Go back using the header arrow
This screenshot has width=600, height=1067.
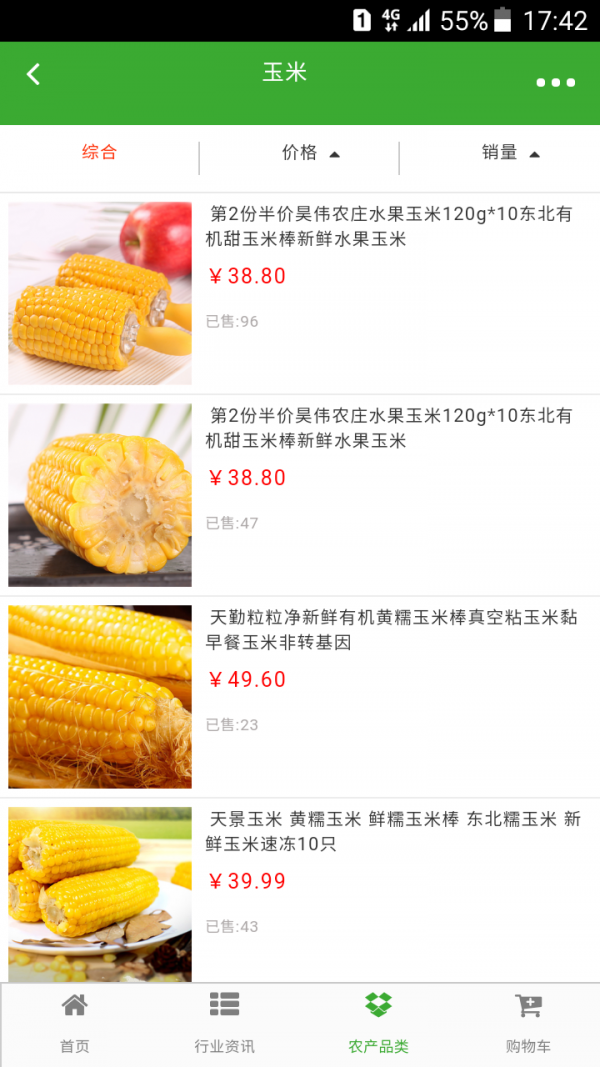click(x=34, y=74)
